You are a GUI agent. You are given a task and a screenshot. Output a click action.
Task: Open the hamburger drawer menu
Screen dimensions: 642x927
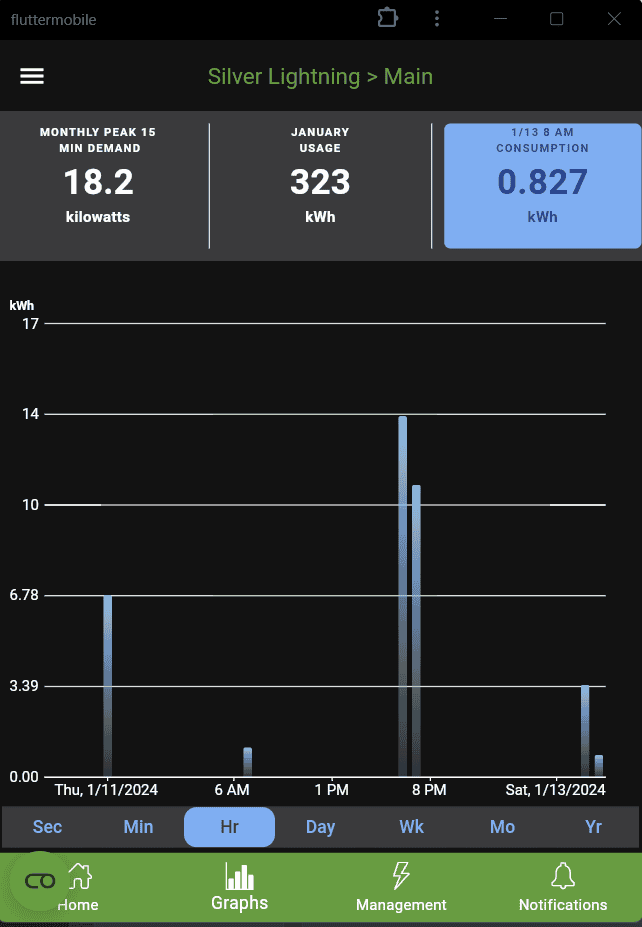tap(32, 77)
